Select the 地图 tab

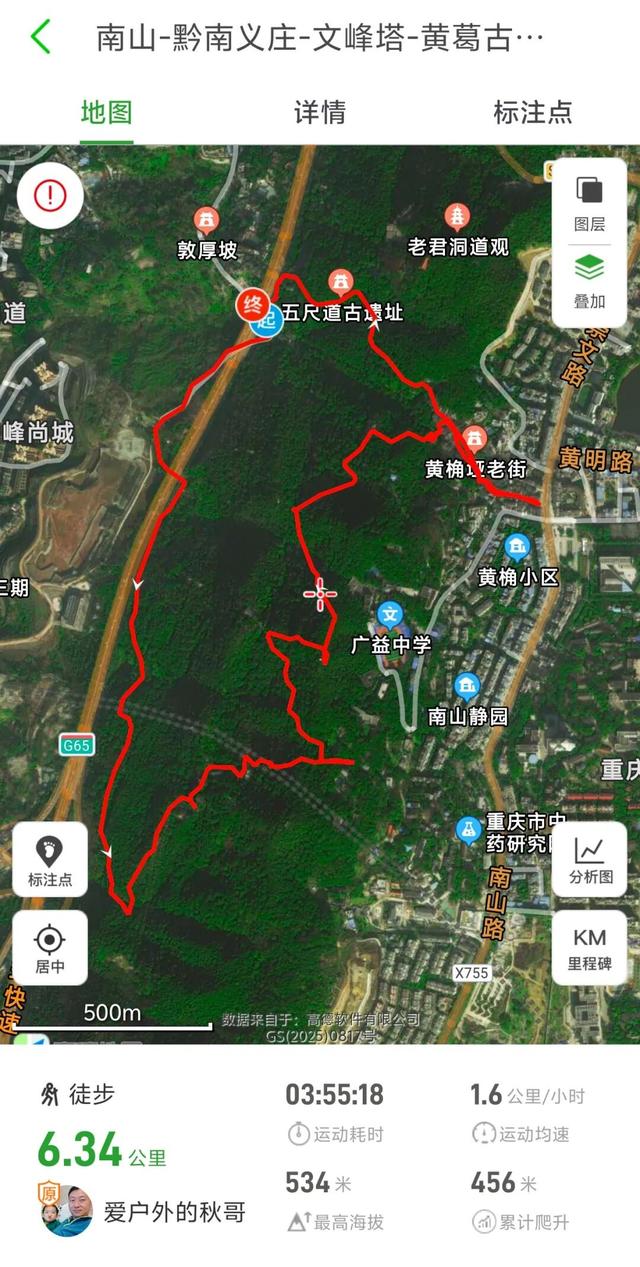tap(106, 112)
